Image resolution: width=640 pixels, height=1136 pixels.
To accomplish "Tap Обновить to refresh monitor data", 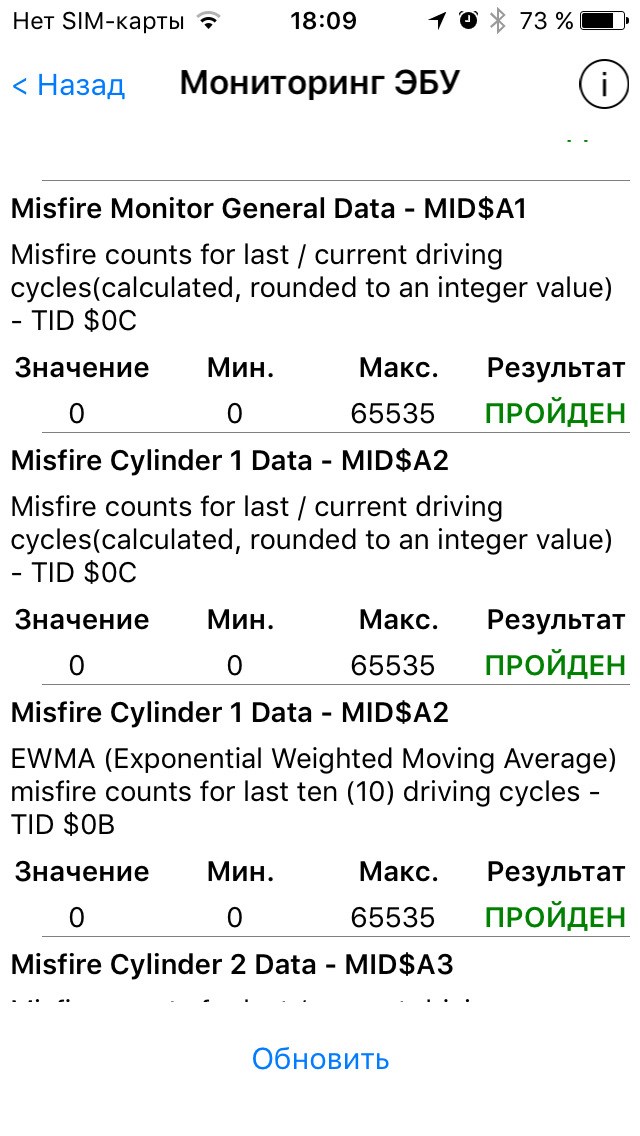I will click(x=320, y=1058).
